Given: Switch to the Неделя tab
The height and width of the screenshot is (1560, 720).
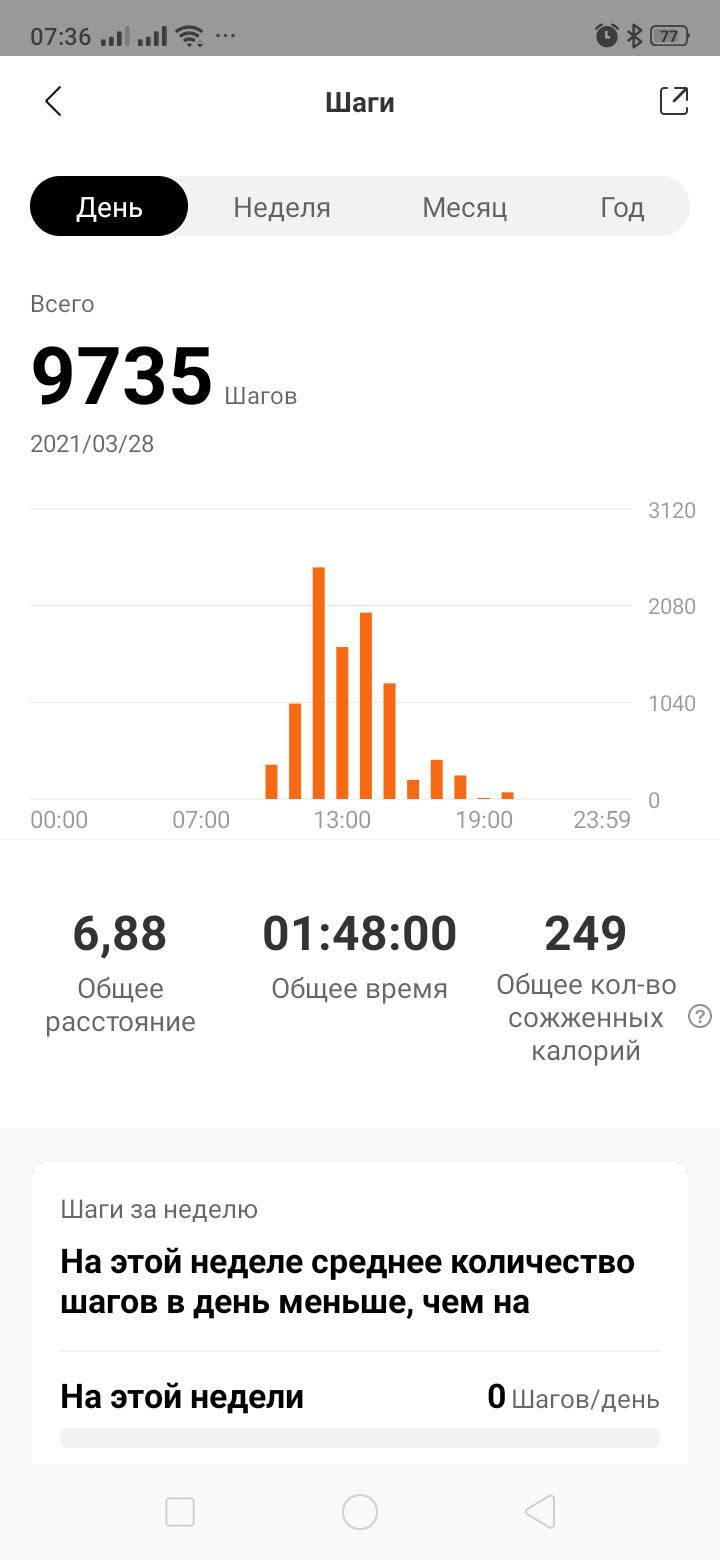Looking at the screenshot, I should point(282,207).
